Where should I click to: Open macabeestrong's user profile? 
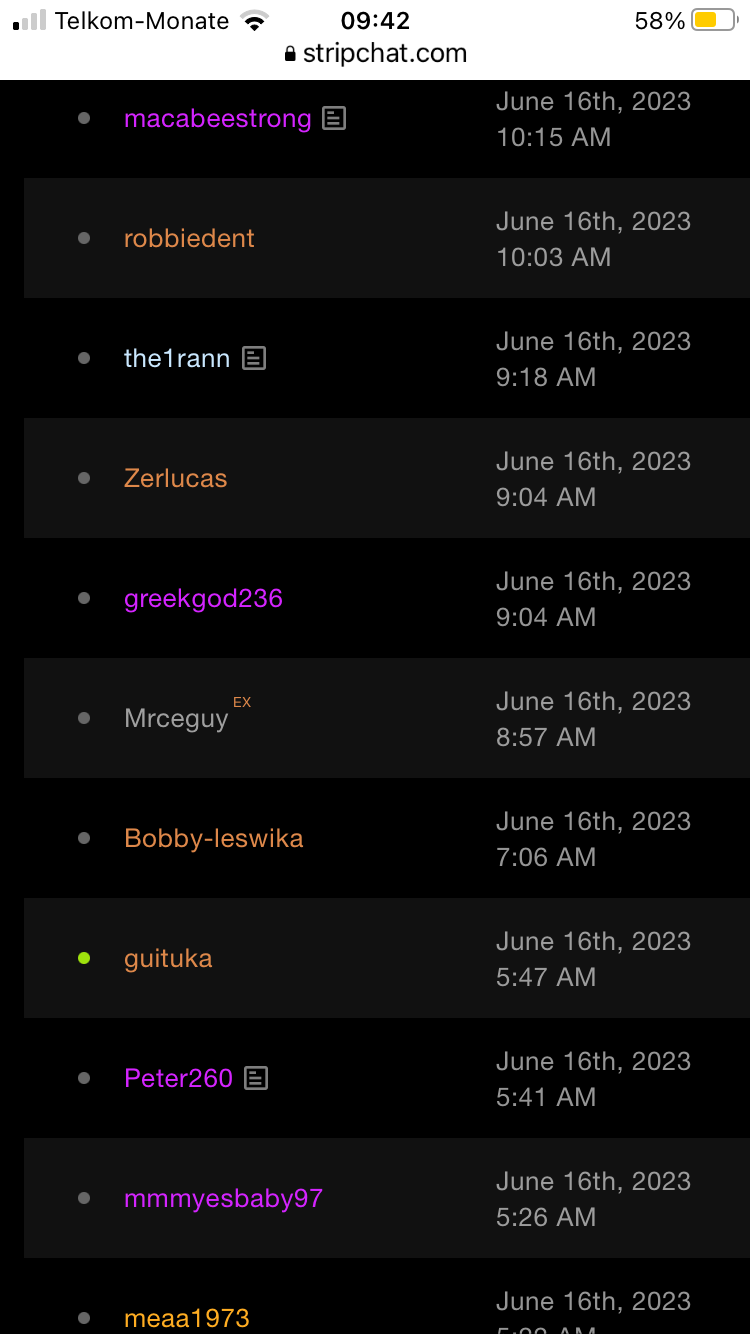[217, 119]
